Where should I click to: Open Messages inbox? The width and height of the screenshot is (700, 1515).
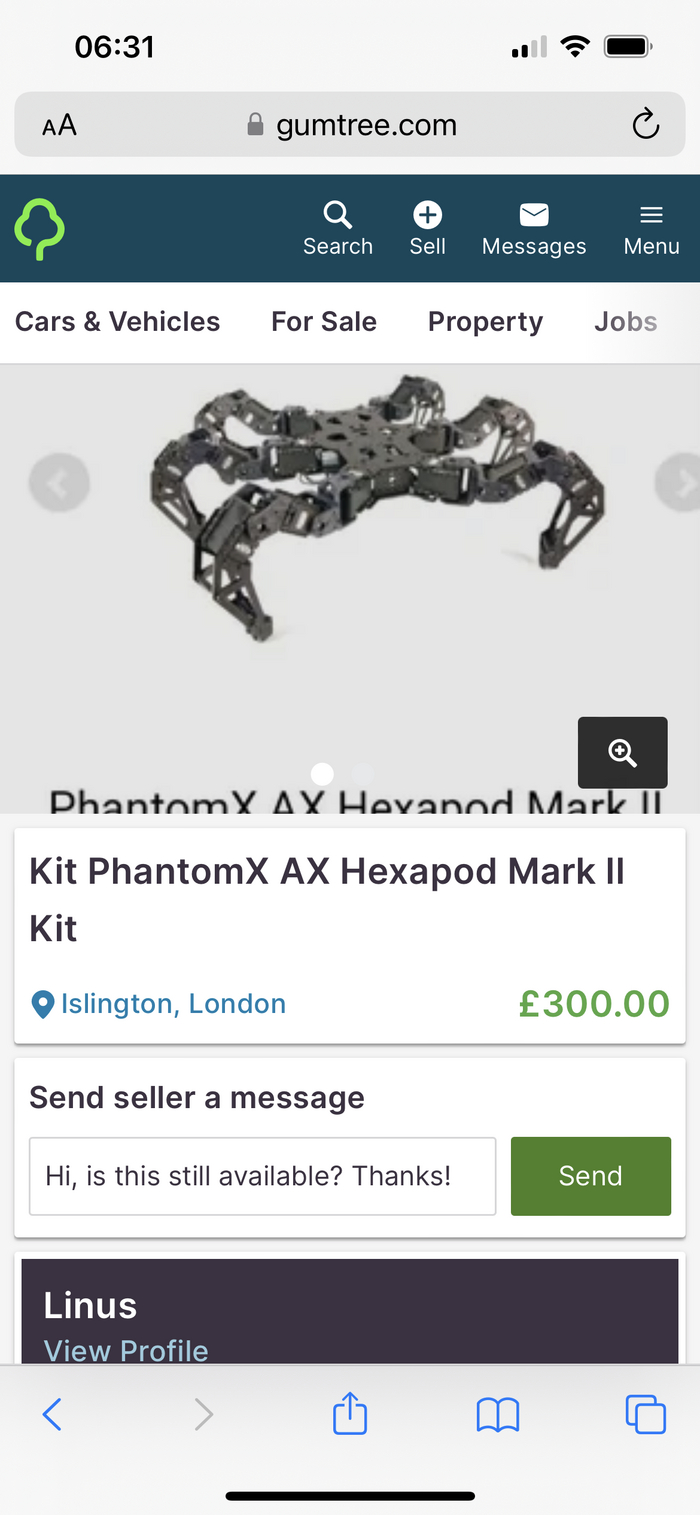[x=534, y=228]
